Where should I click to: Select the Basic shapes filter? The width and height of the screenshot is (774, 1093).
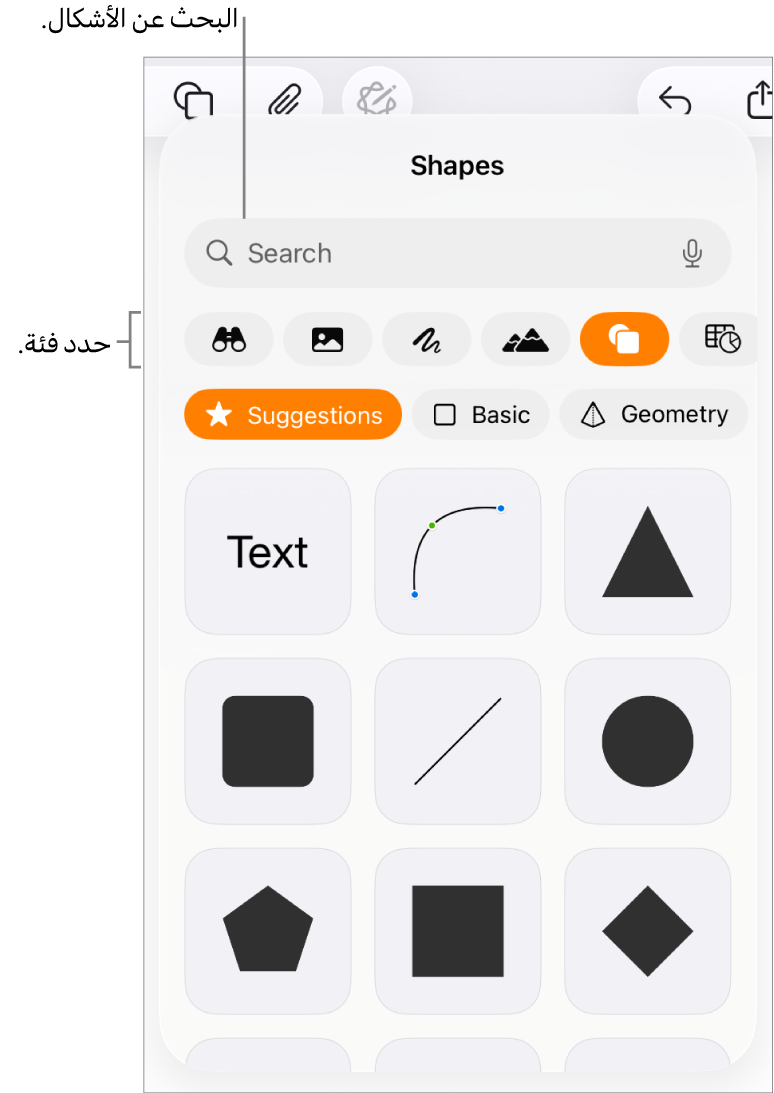coord(481,415)
